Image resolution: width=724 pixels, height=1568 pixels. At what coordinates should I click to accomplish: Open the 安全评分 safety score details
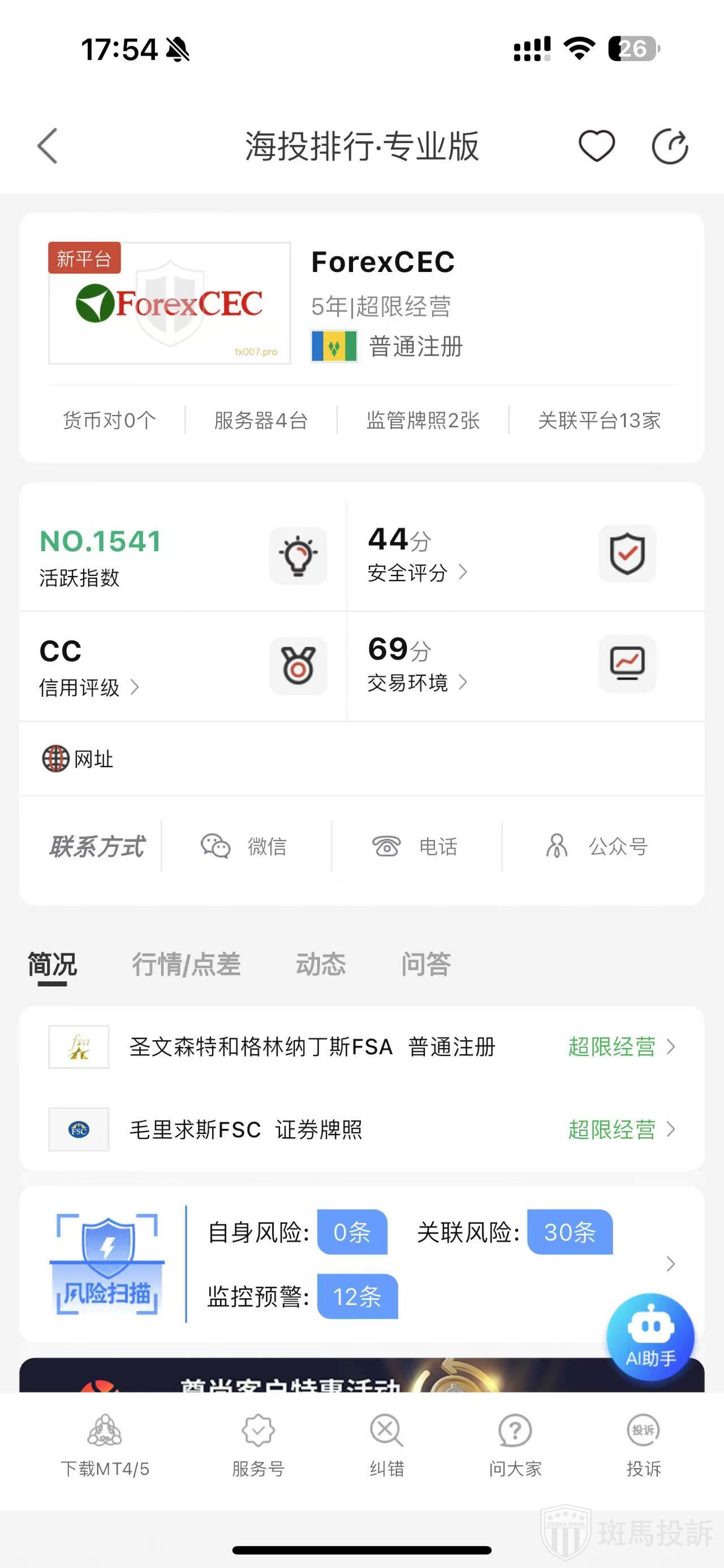tap(418, 572)
